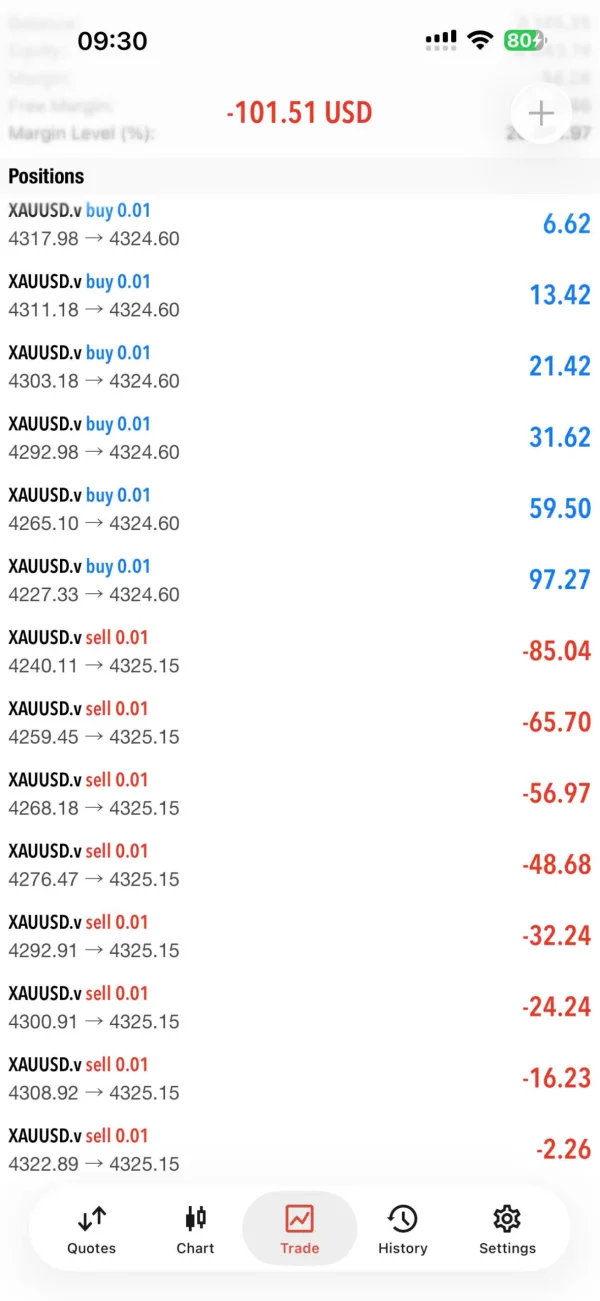The image size is (600, 1301).
Task: Select the buy position opened at 4311.18
Action: click(x=300, y=296)
